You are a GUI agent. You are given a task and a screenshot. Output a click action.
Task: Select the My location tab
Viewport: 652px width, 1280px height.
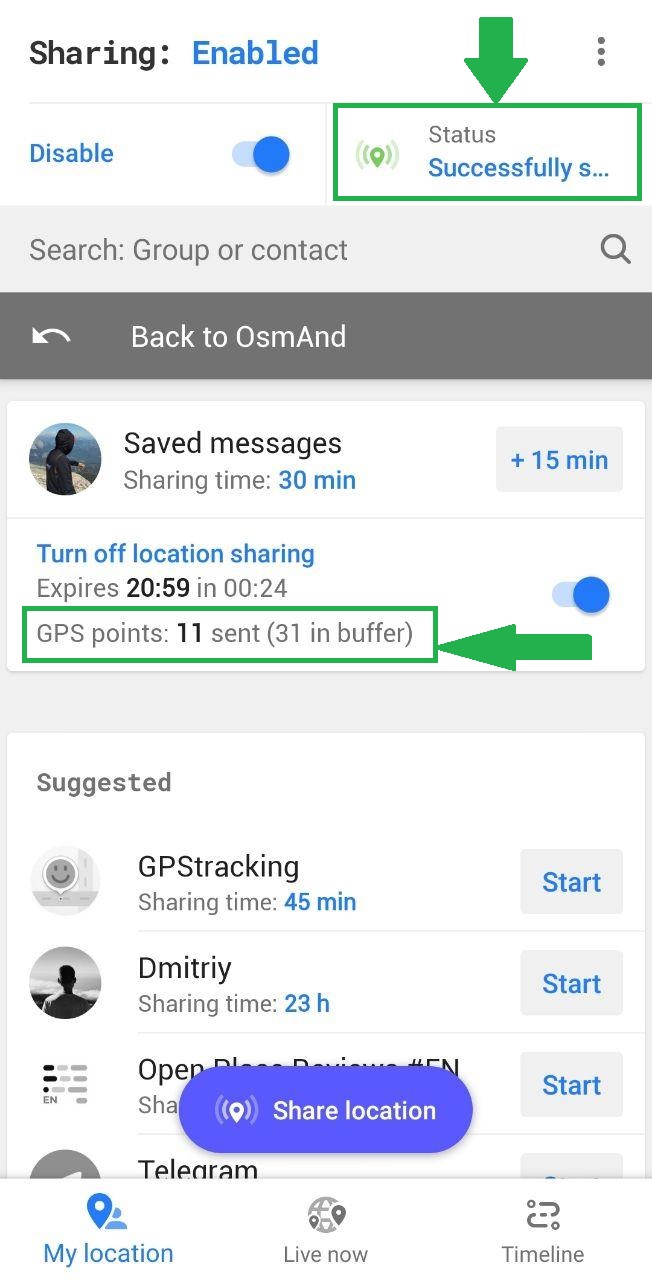tap(108, 1232)
